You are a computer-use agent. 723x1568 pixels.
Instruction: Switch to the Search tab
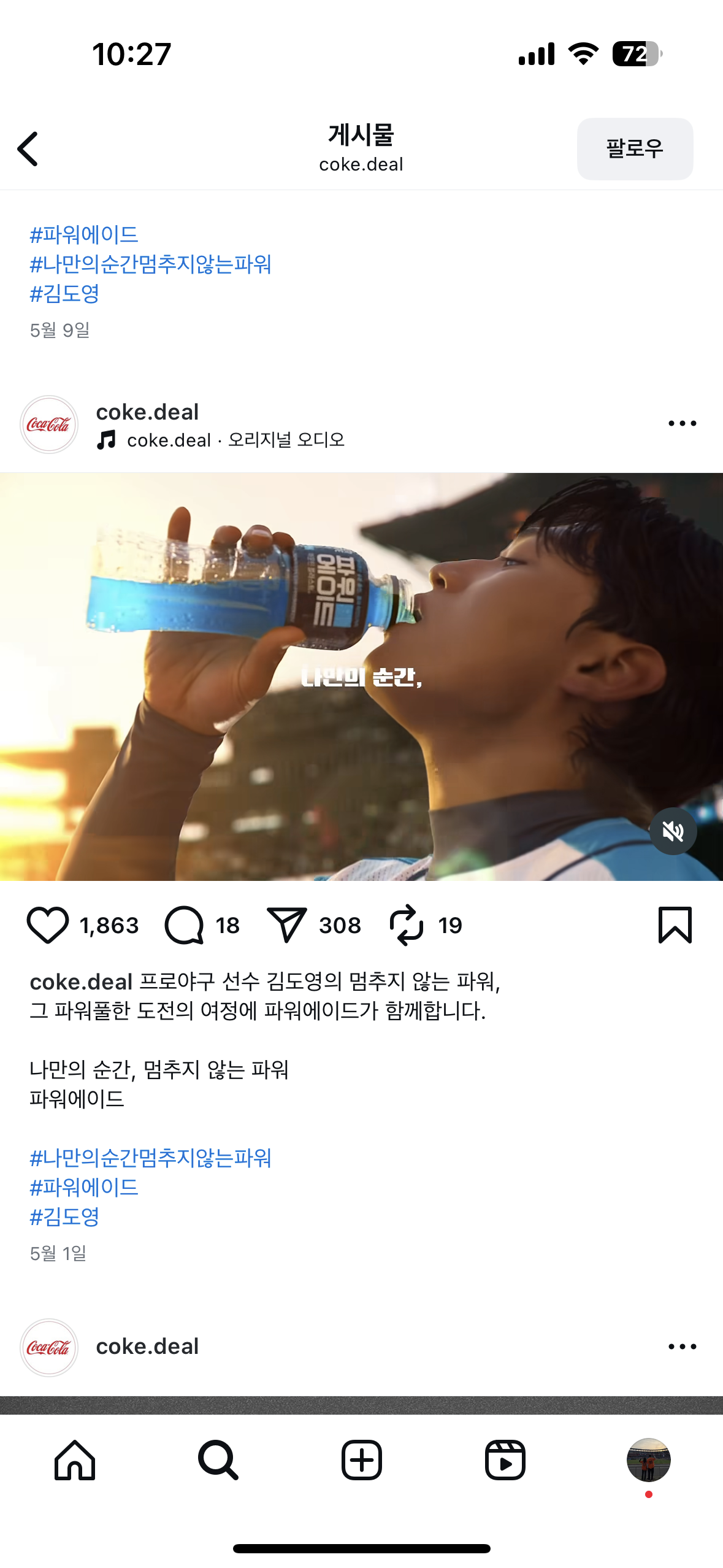tap(218, 1460)
